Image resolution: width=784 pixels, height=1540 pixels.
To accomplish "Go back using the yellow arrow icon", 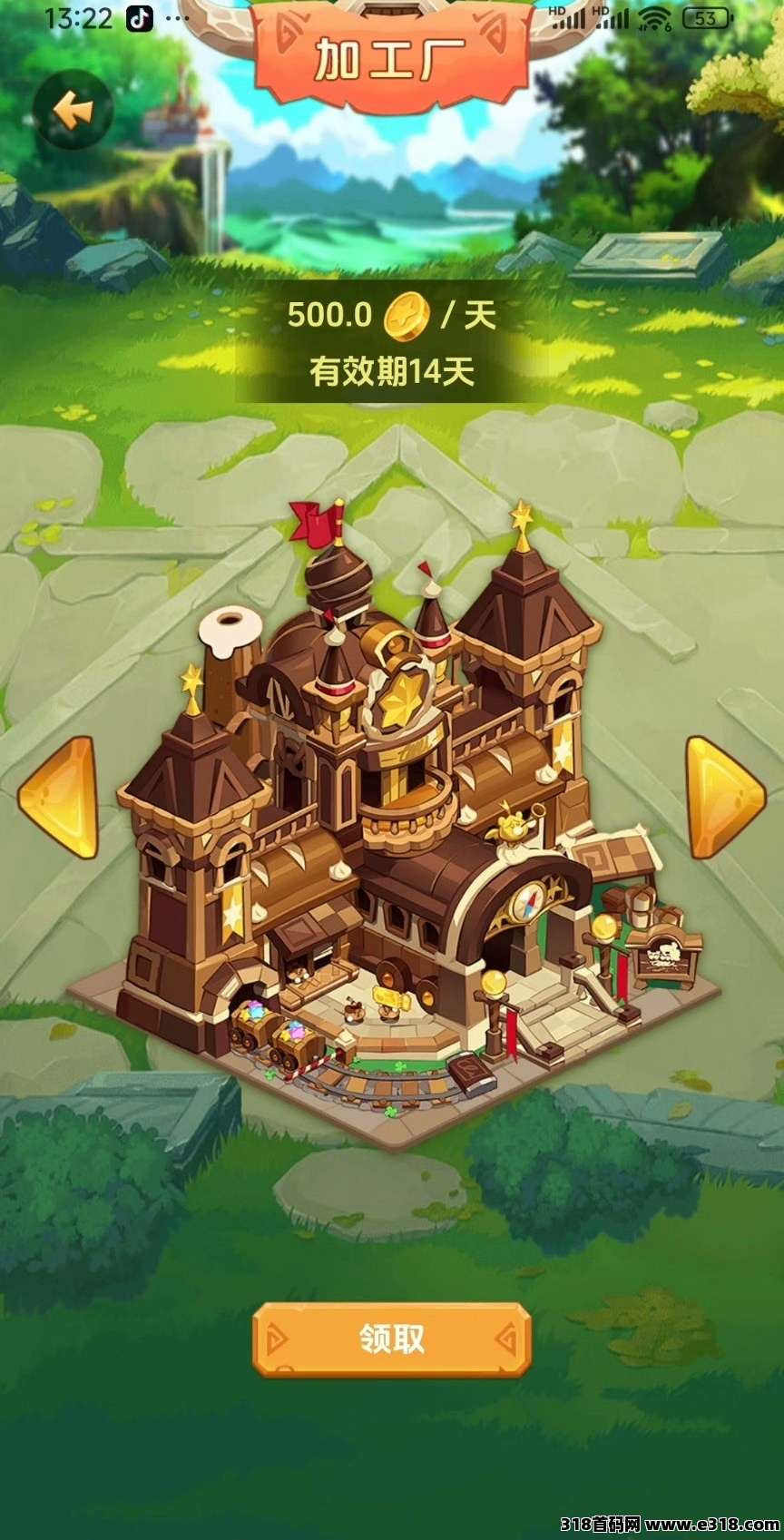I will (x=73, y=112).
